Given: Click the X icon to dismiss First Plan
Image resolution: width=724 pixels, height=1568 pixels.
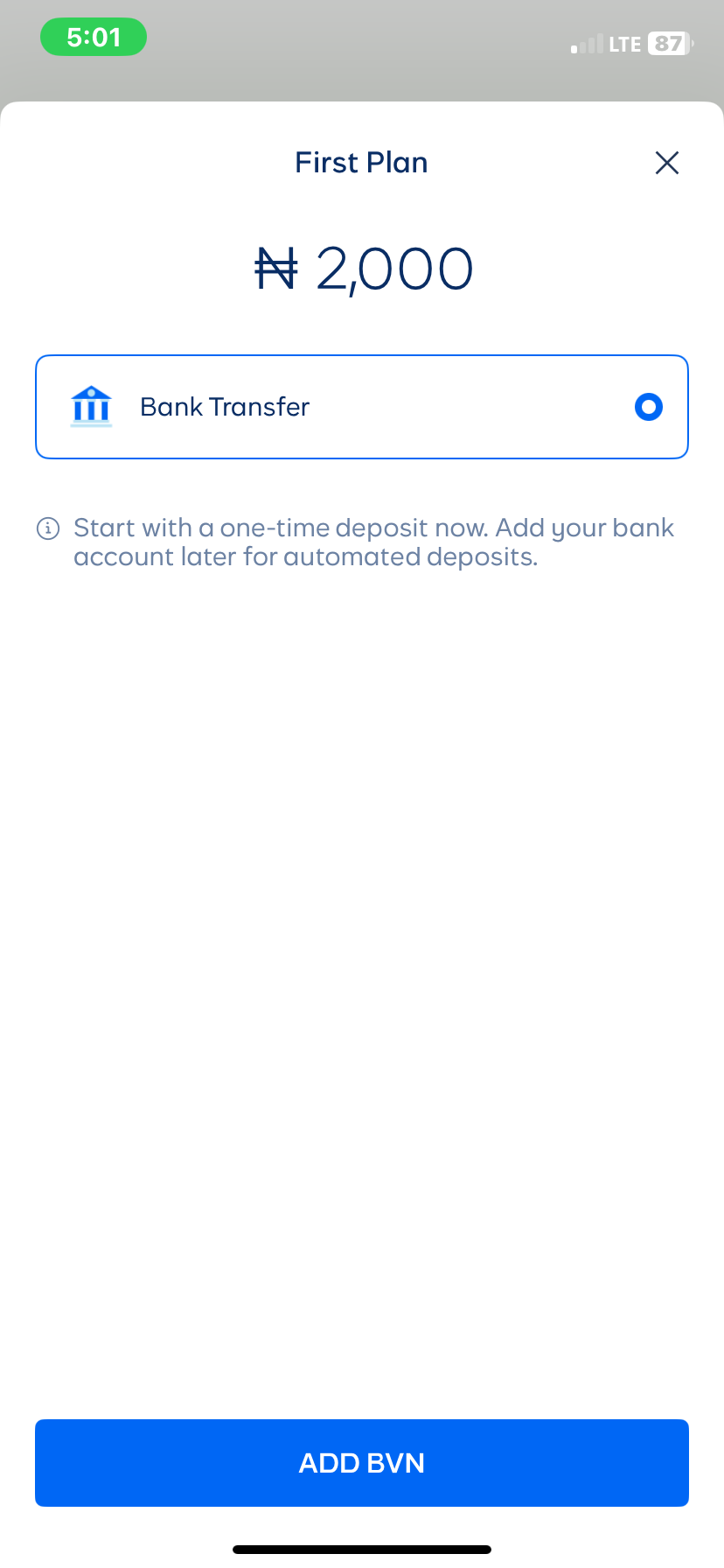Looking at the screenshot, I should (667, 163).
